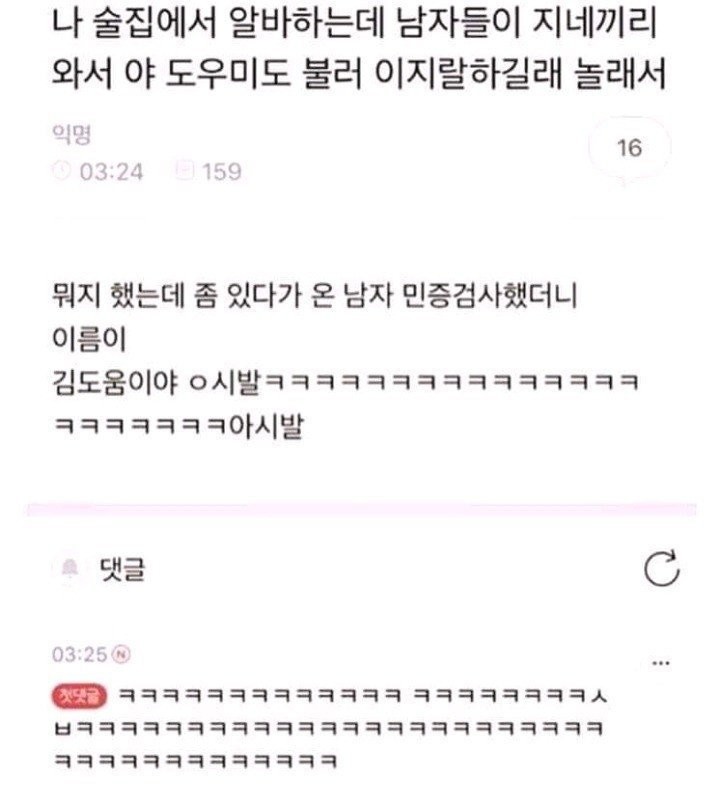
Task: Open the 16 comments bubble
Action: (x=630, y=149)
